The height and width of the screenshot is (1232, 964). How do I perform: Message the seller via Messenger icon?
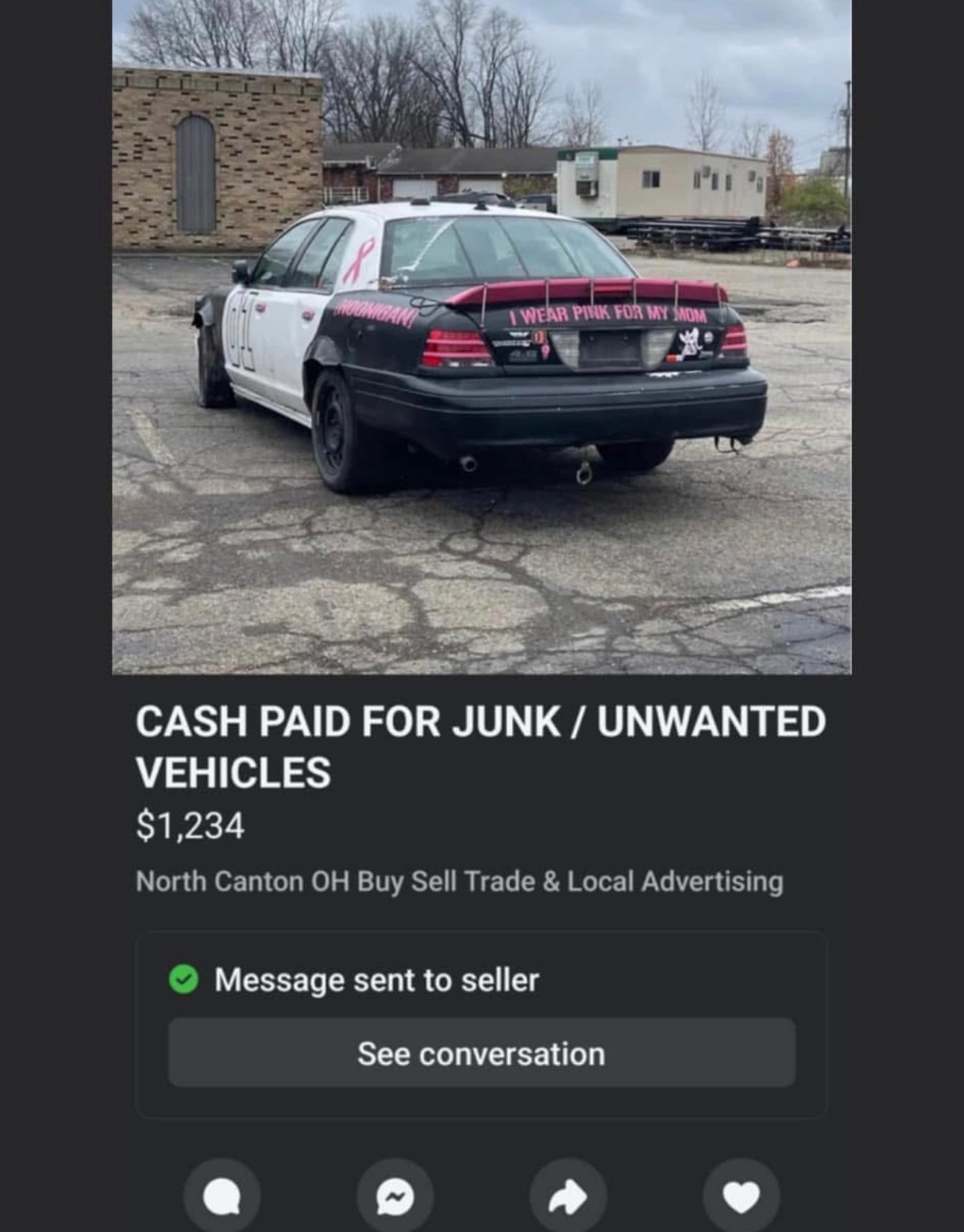pos(395,1197)
